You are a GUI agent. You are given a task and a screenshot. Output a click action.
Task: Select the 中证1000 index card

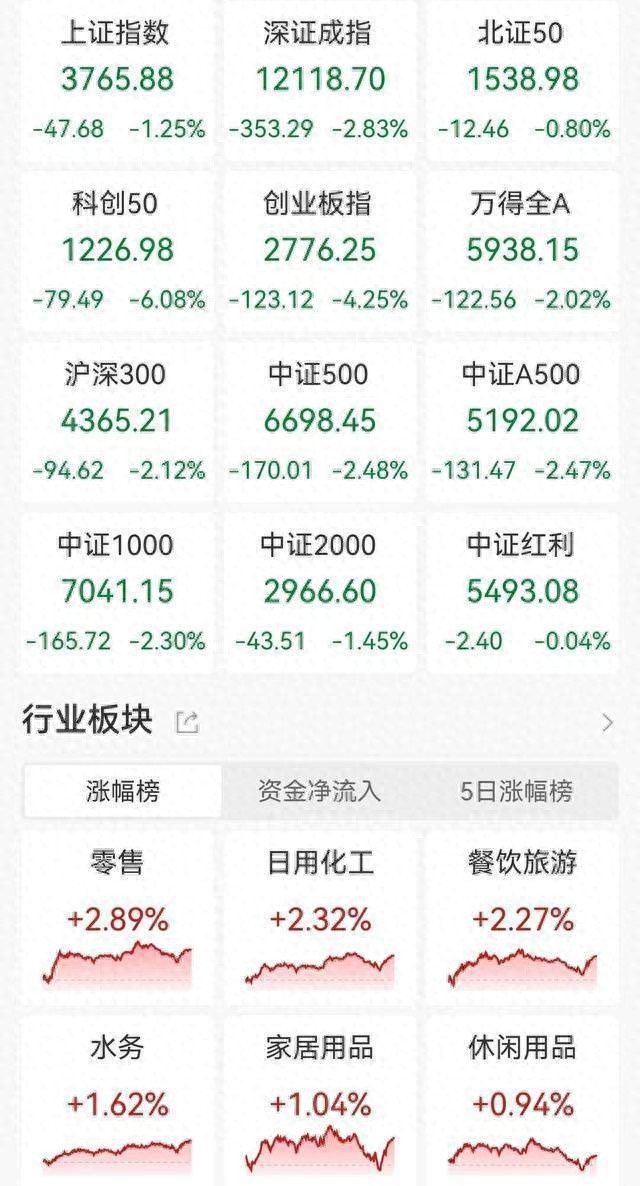(x=117, y=593)
